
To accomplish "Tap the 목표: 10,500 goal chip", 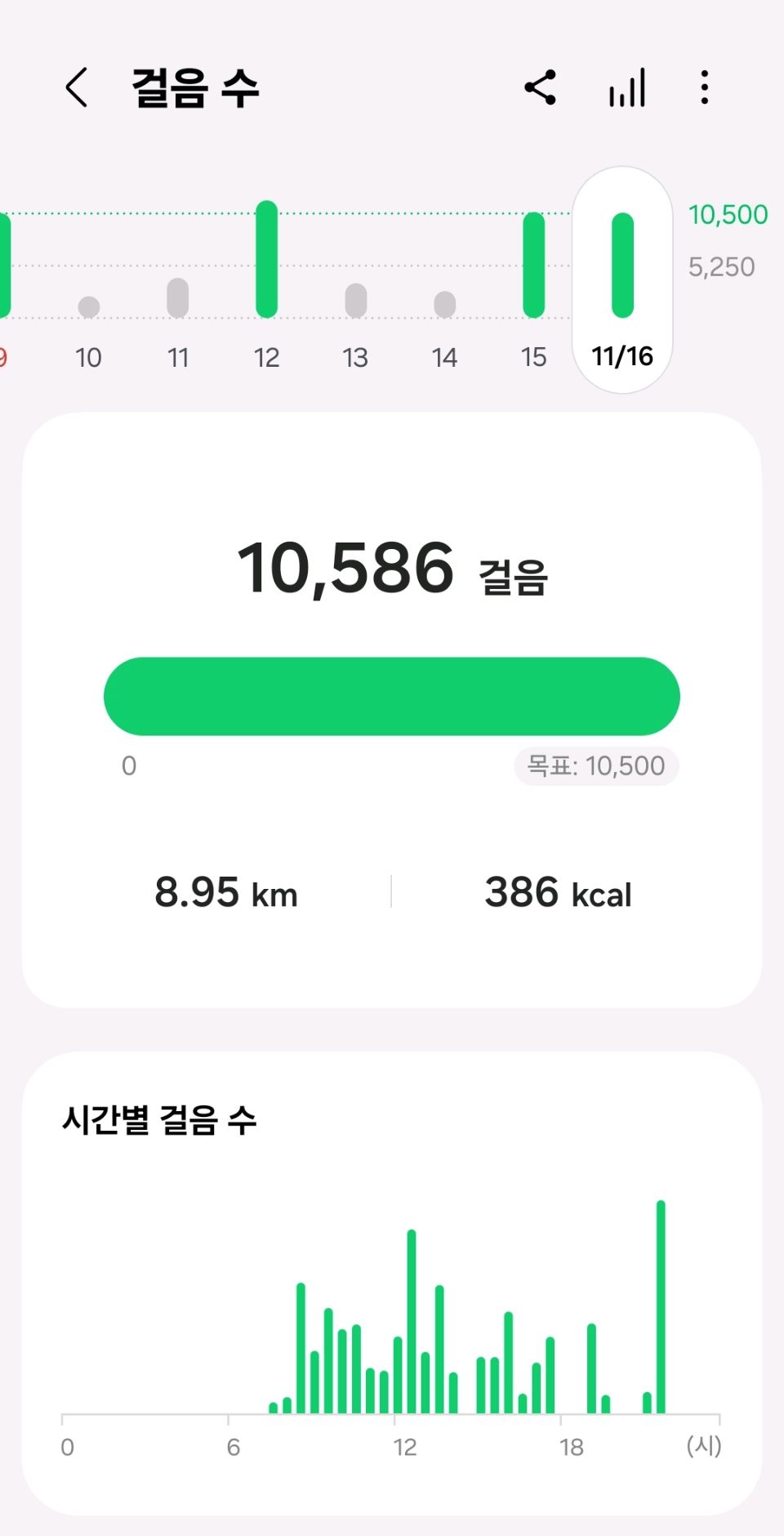I will click(596, 766).
